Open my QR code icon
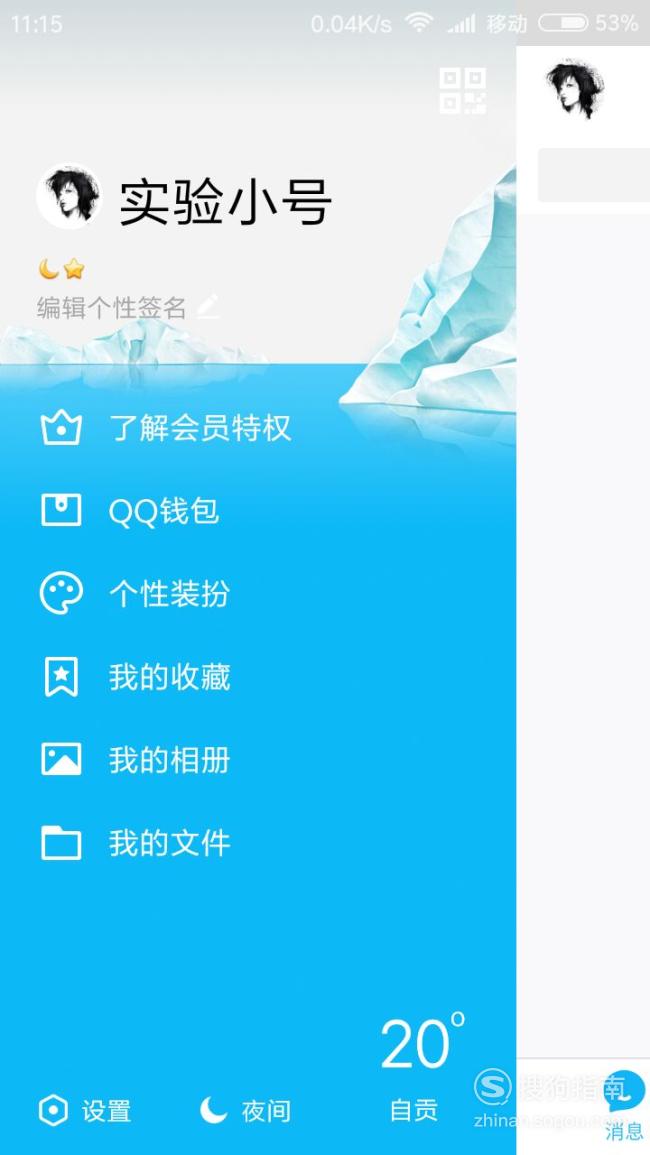Screen dimensions: 650x1155 (x=463, y=91)
